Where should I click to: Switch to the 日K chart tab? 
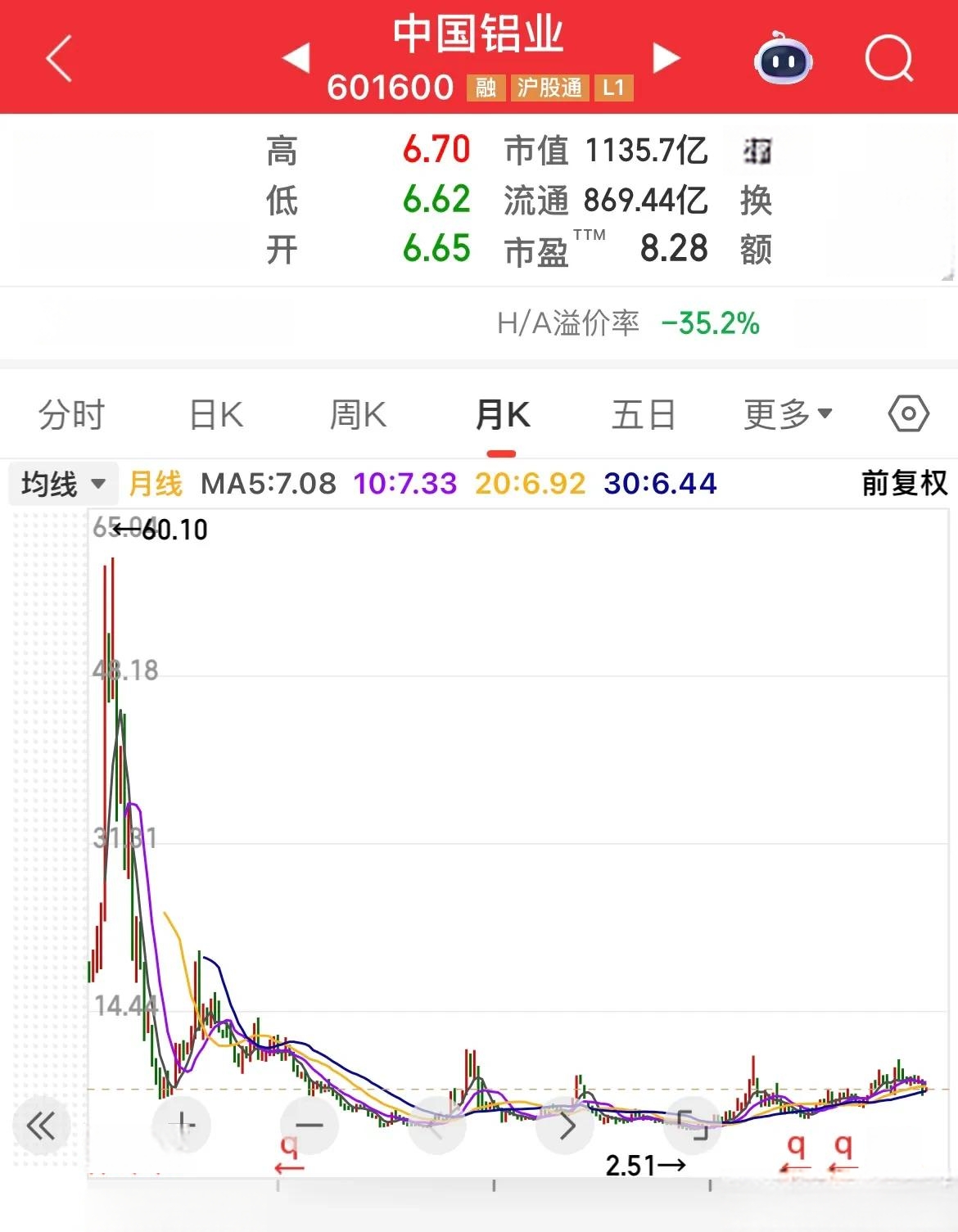[216, 415]
